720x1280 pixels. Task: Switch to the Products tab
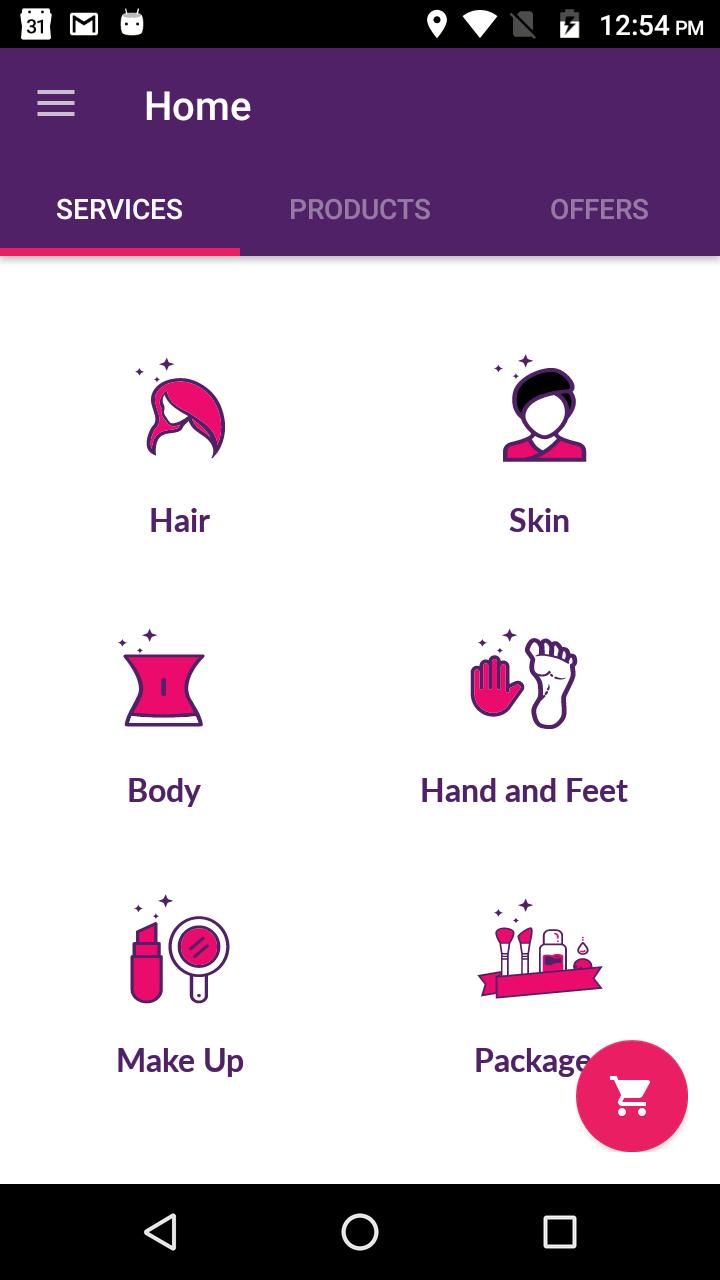pyautogui.click(x=360, y=209)
